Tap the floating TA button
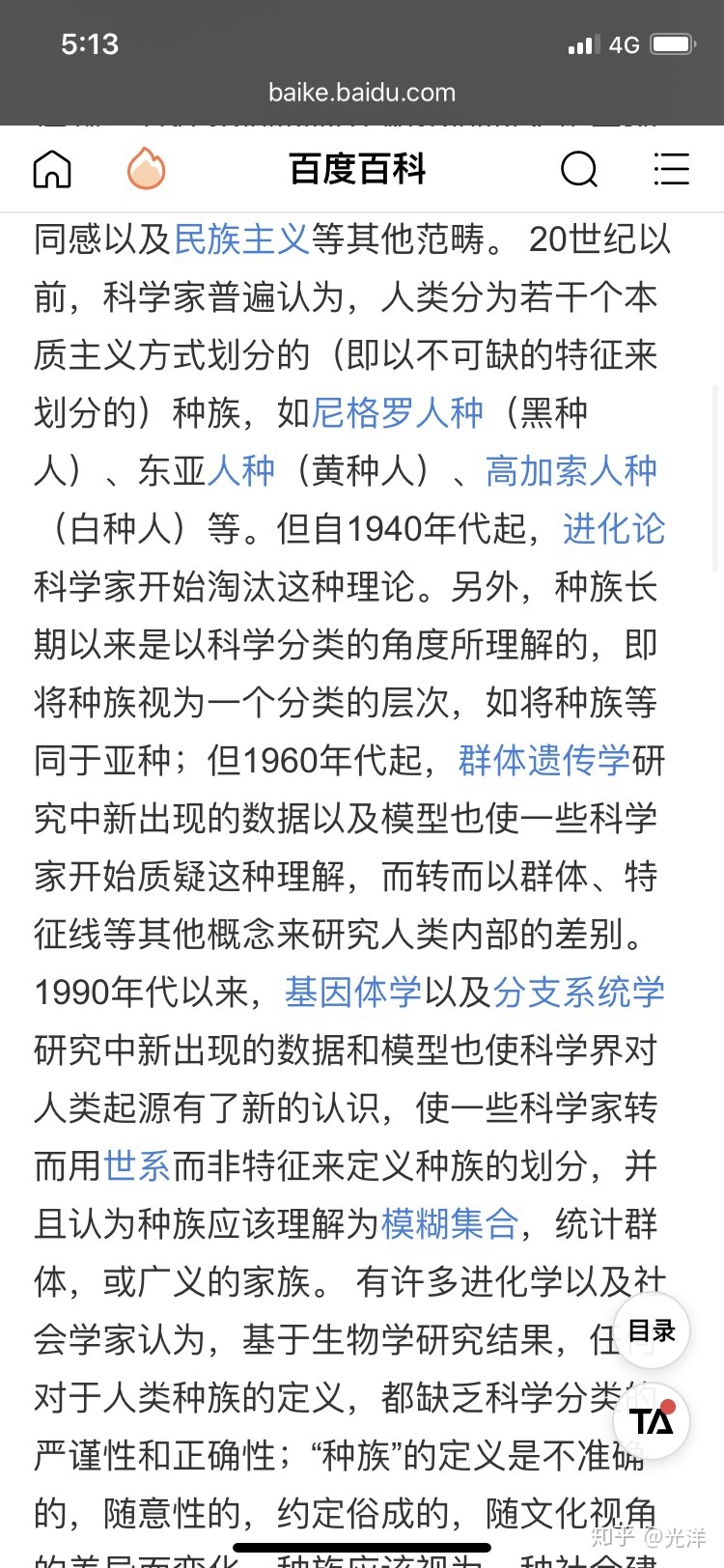This screenshot has width=724, height=1568. point(652,1420)
